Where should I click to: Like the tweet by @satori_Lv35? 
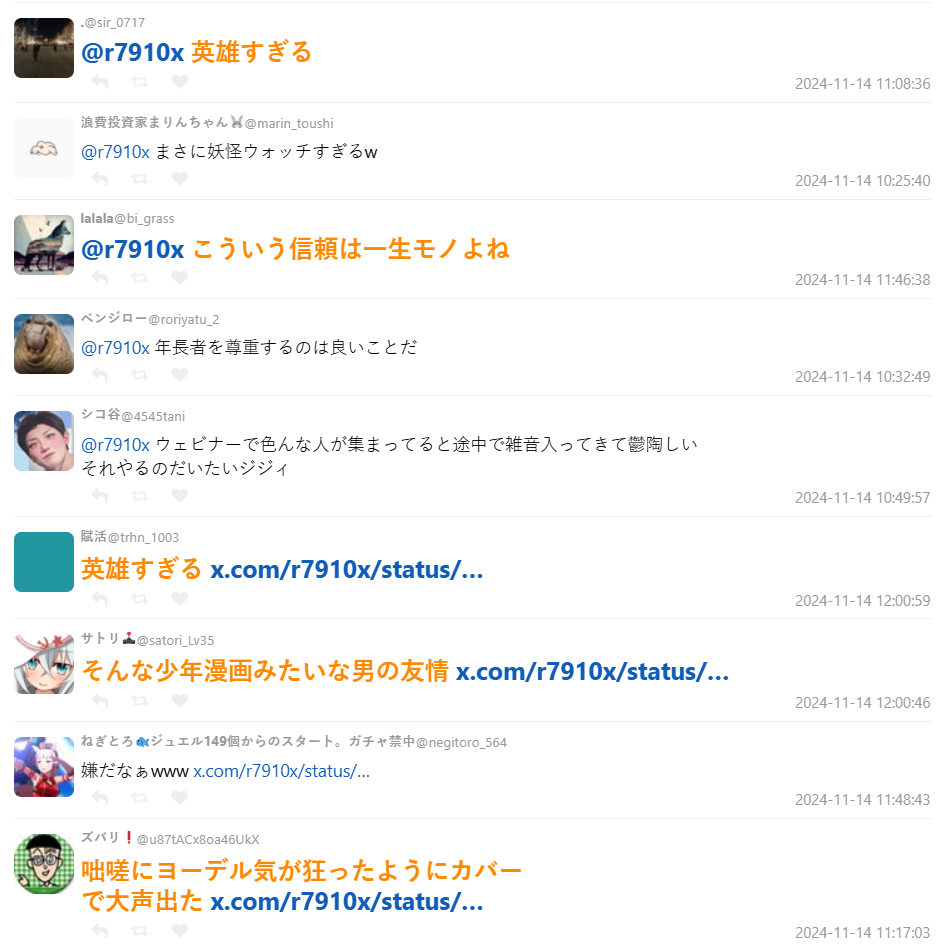point(179,700)
